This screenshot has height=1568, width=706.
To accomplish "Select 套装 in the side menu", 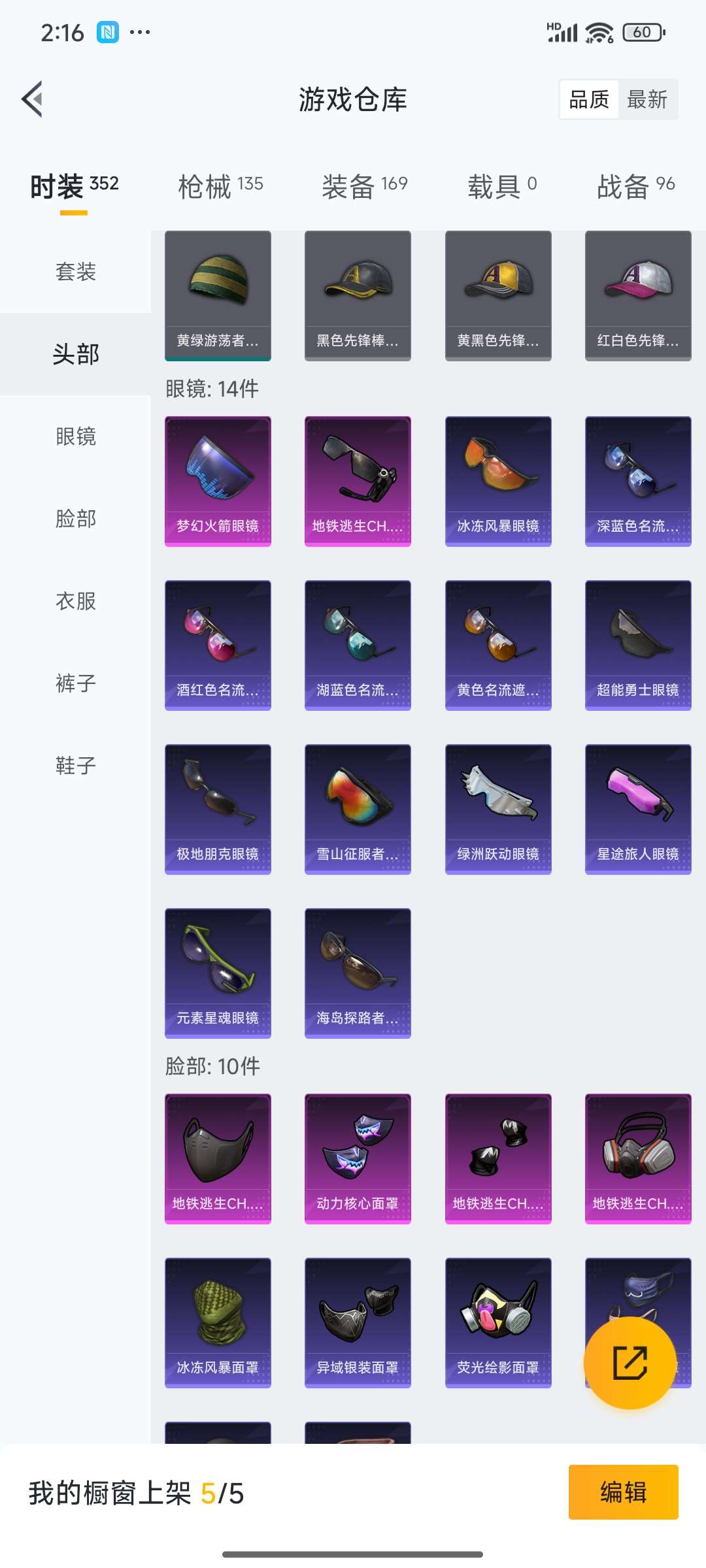I will pos(76,272).
